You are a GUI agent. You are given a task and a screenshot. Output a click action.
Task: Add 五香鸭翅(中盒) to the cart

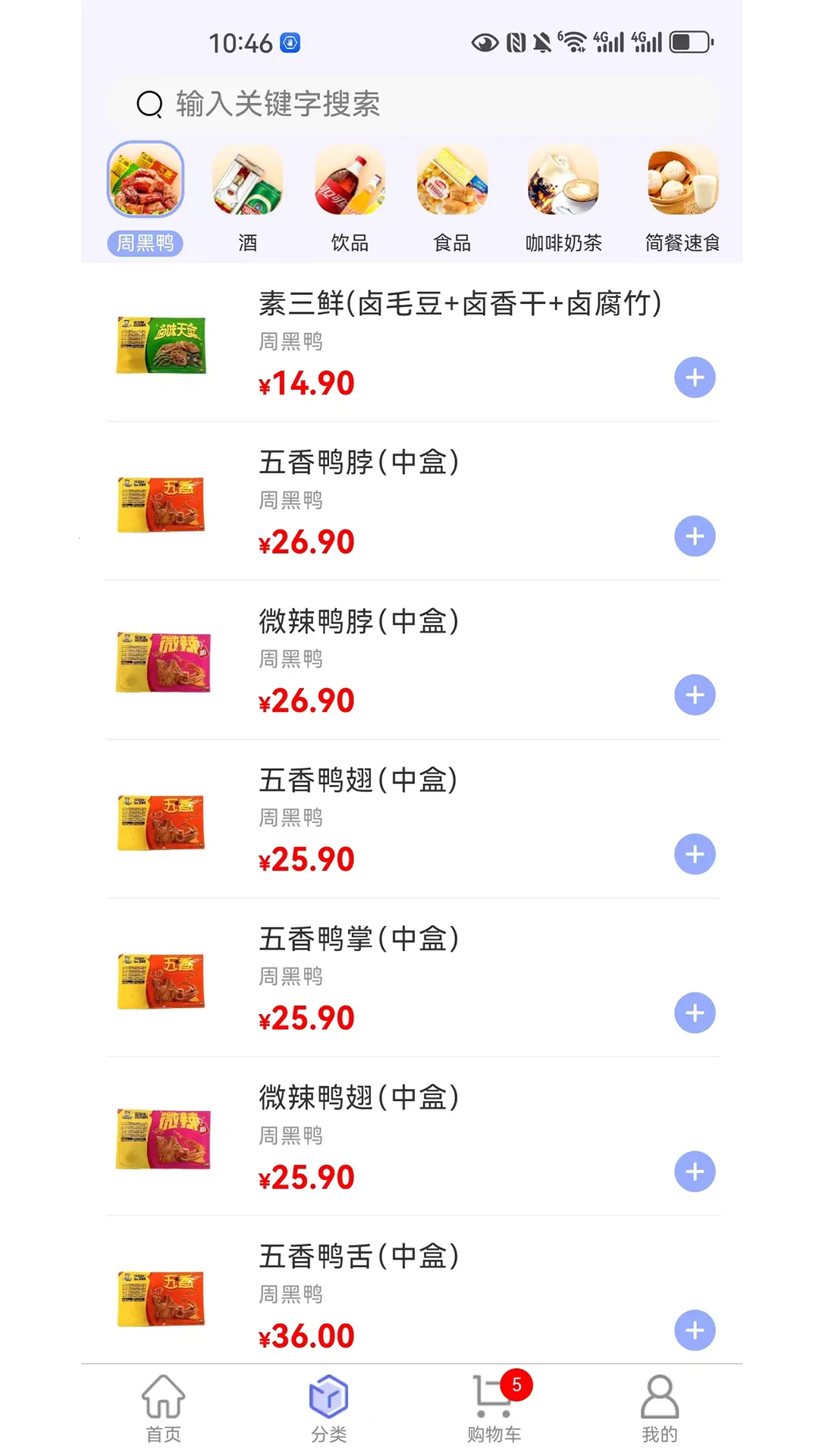click(x=695, y=854)
